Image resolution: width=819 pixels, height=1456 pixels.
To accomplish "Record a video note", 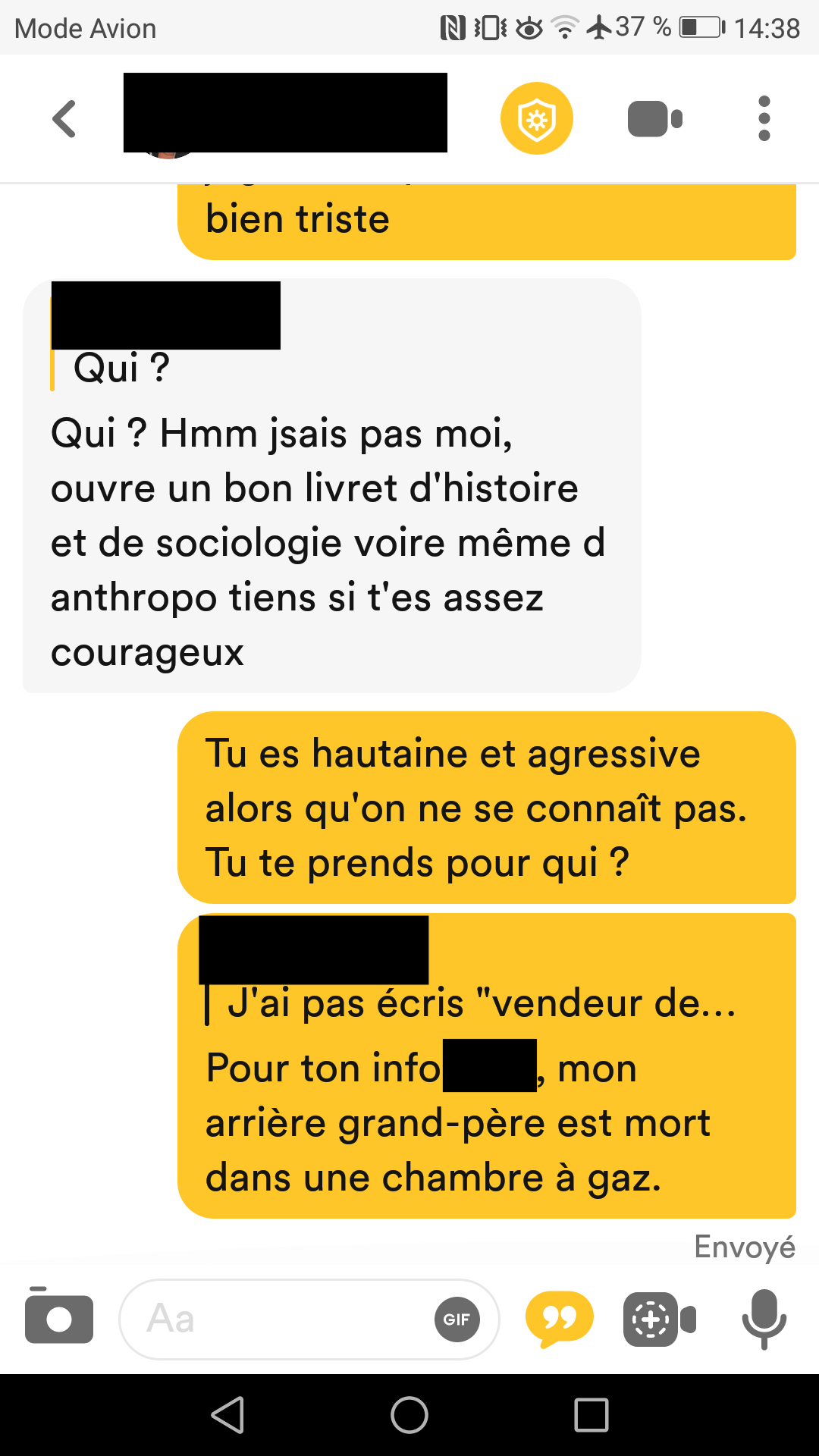I will (x=659, y=1319).
